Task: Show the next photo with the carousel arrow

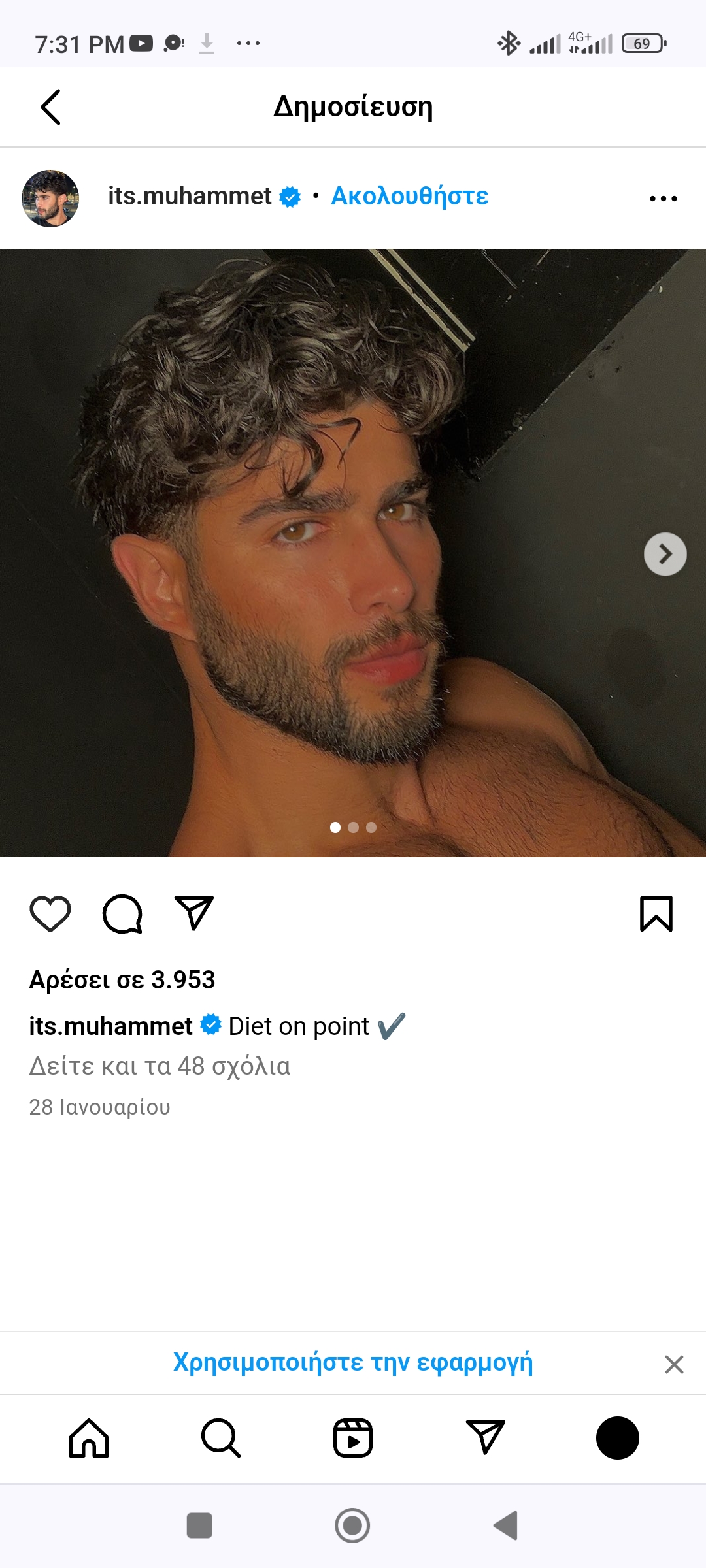Action: [665, 554]
